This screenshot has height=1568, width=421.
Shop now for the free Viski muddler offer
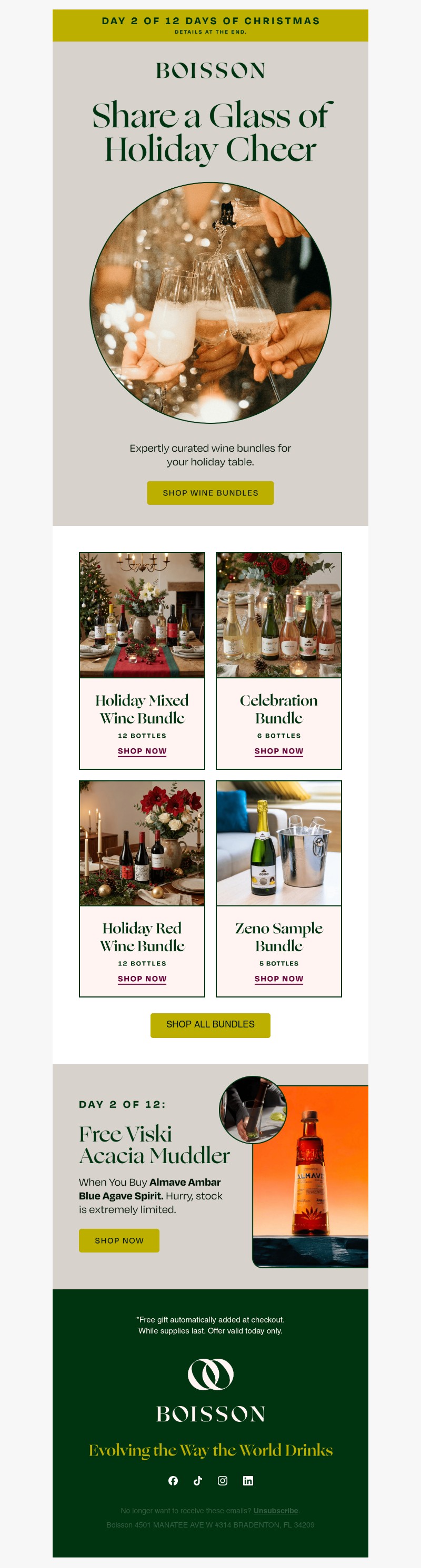(x=119, y=1240)
